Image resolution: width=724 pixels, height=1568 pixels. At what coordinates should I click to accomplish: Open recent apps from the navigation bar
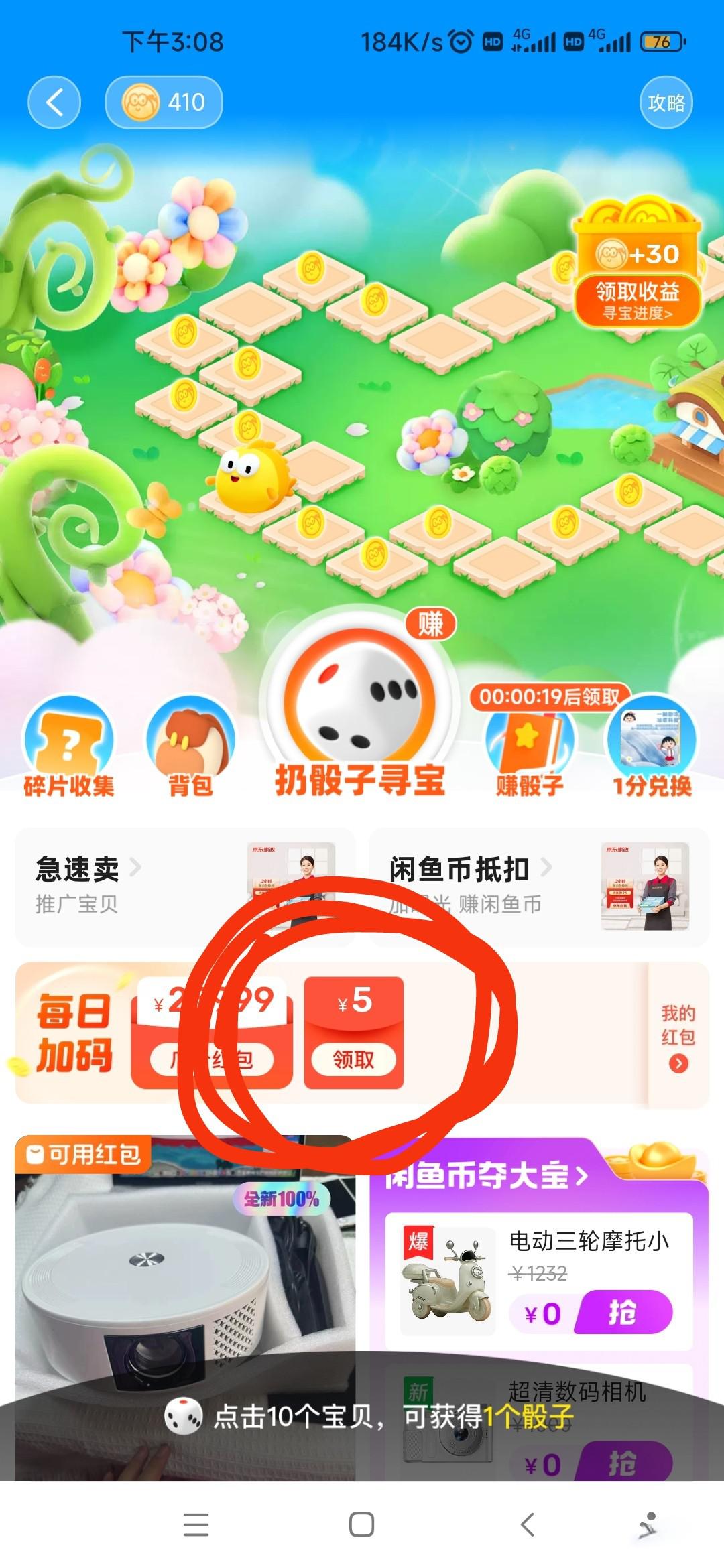[196, 1524]
